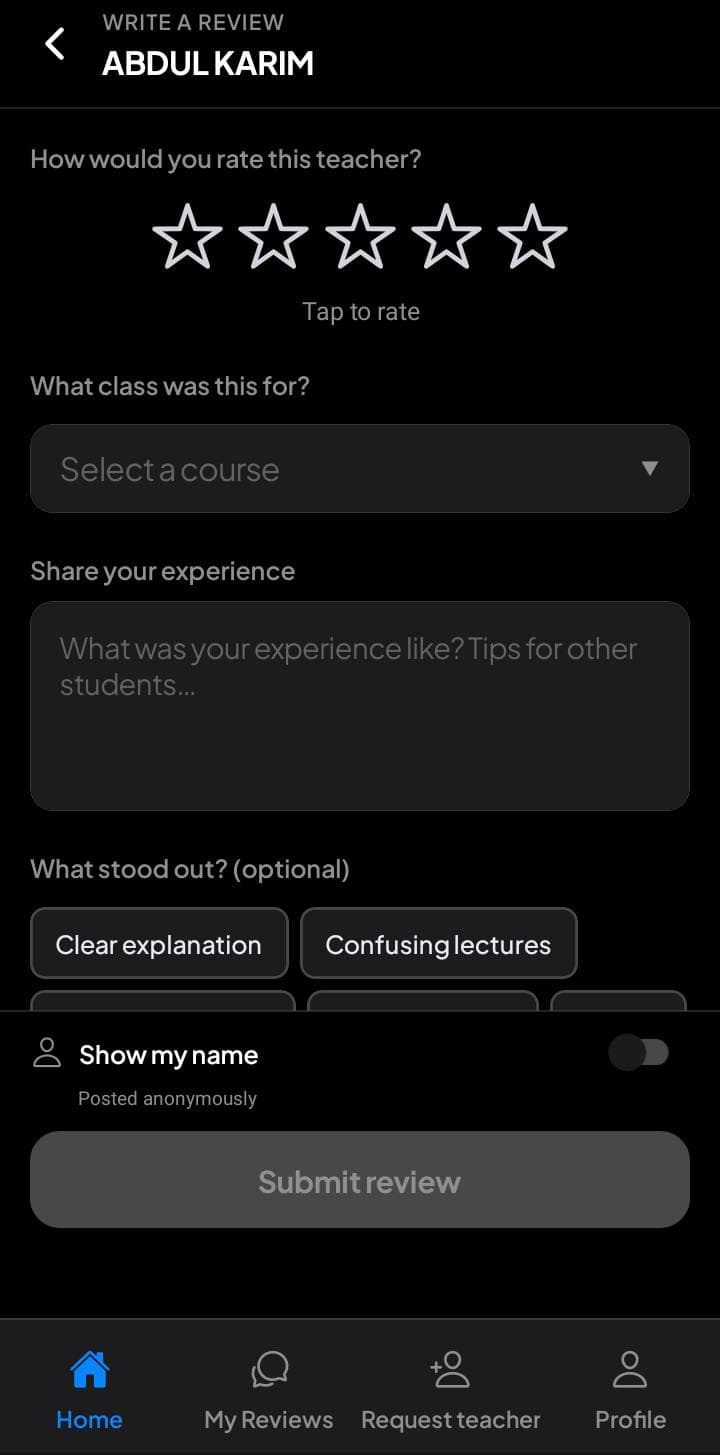
Task: Select the third star to rate
Action: [360, 236]
